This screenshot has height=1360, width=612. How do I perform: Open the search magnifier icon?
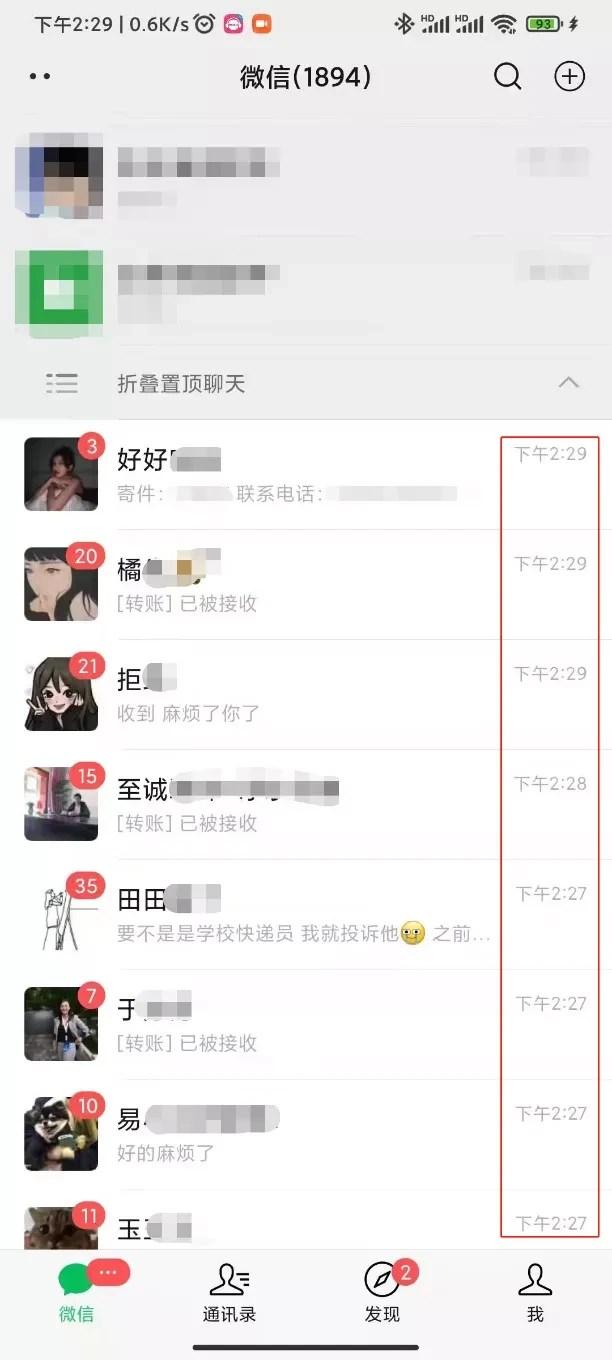(x=508, y=76)
